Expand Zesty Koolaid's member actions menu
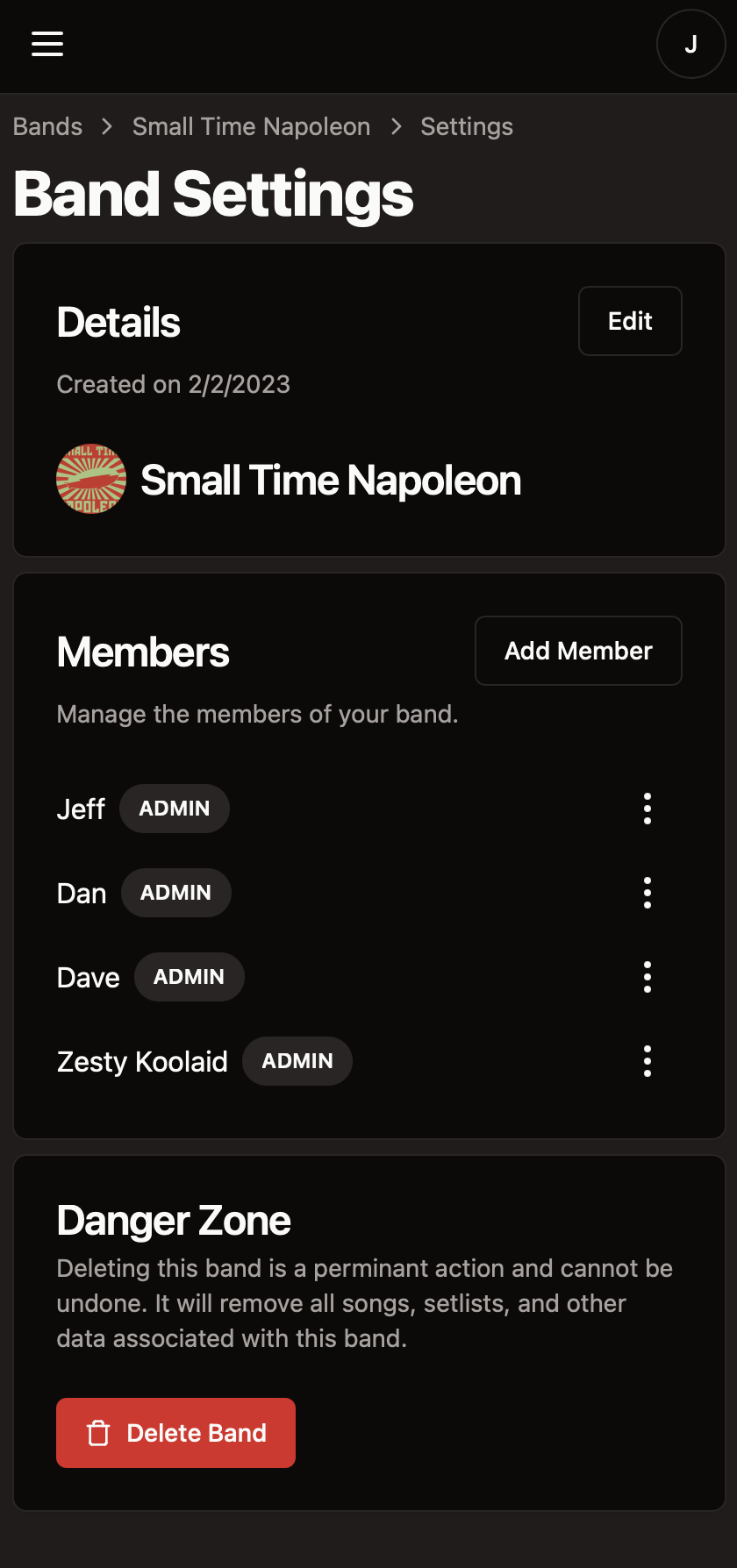Viewport: 737px width, 1568px height. coord(647,1060)
